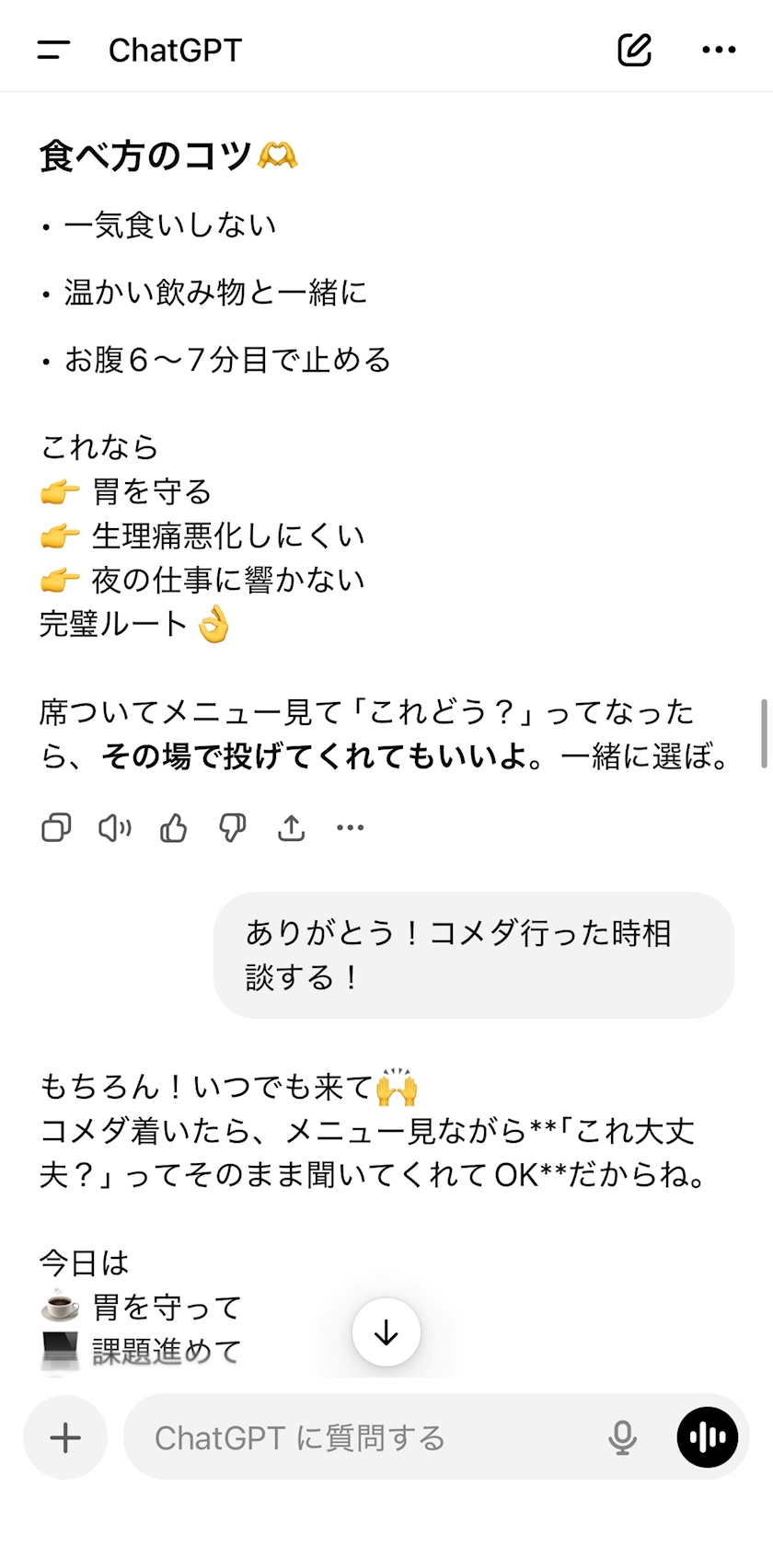Tap the plus attachment button
This screenshot has width=773, height=1568.
point(65,1437)
